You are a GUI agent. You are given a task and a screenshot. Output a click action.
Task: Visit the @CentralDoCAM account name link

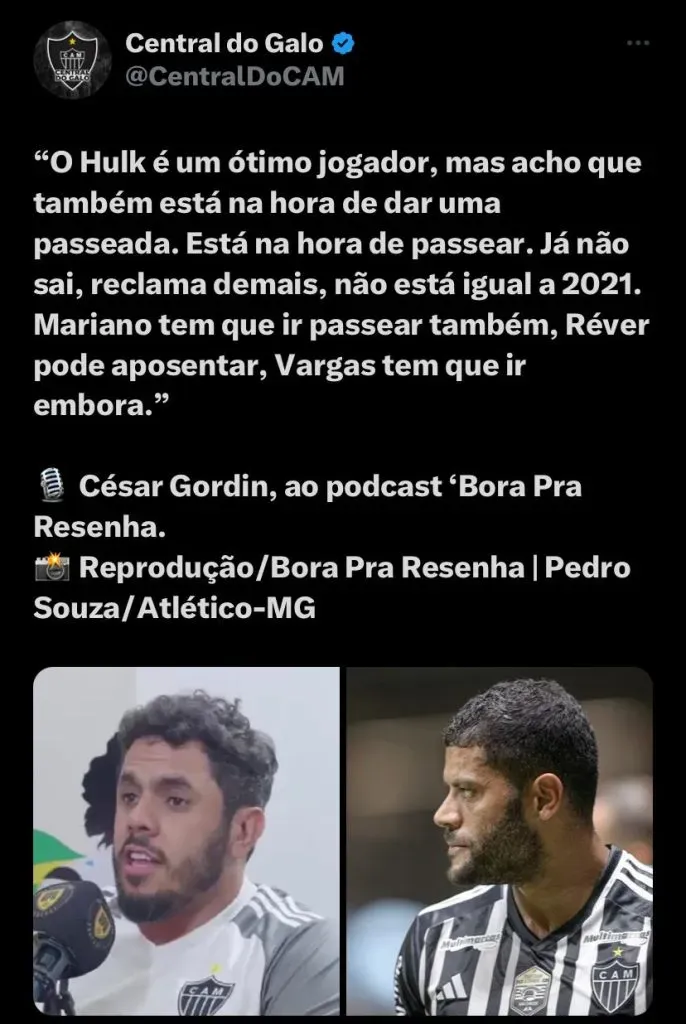coord(234,76)
